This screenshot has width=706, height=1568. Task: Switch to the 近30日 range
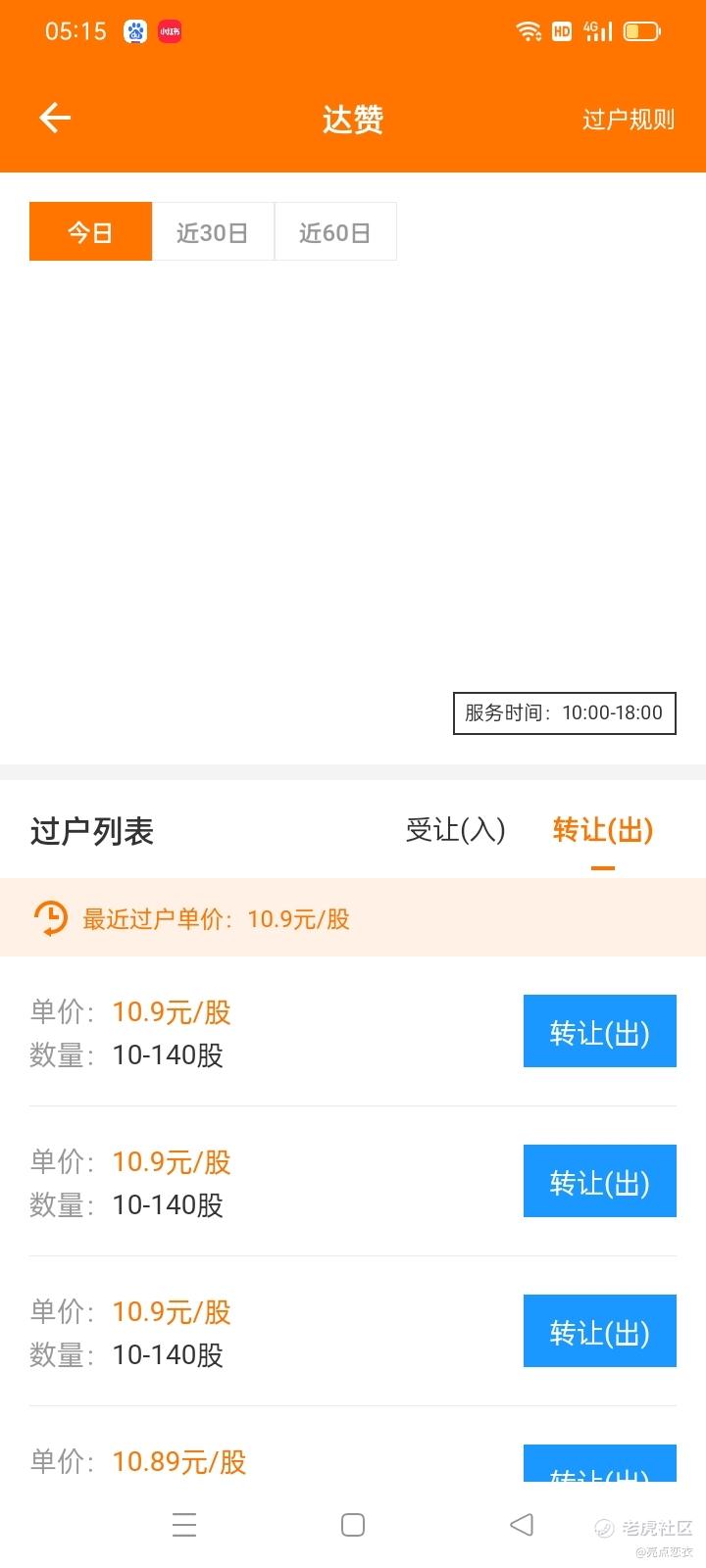213,231
